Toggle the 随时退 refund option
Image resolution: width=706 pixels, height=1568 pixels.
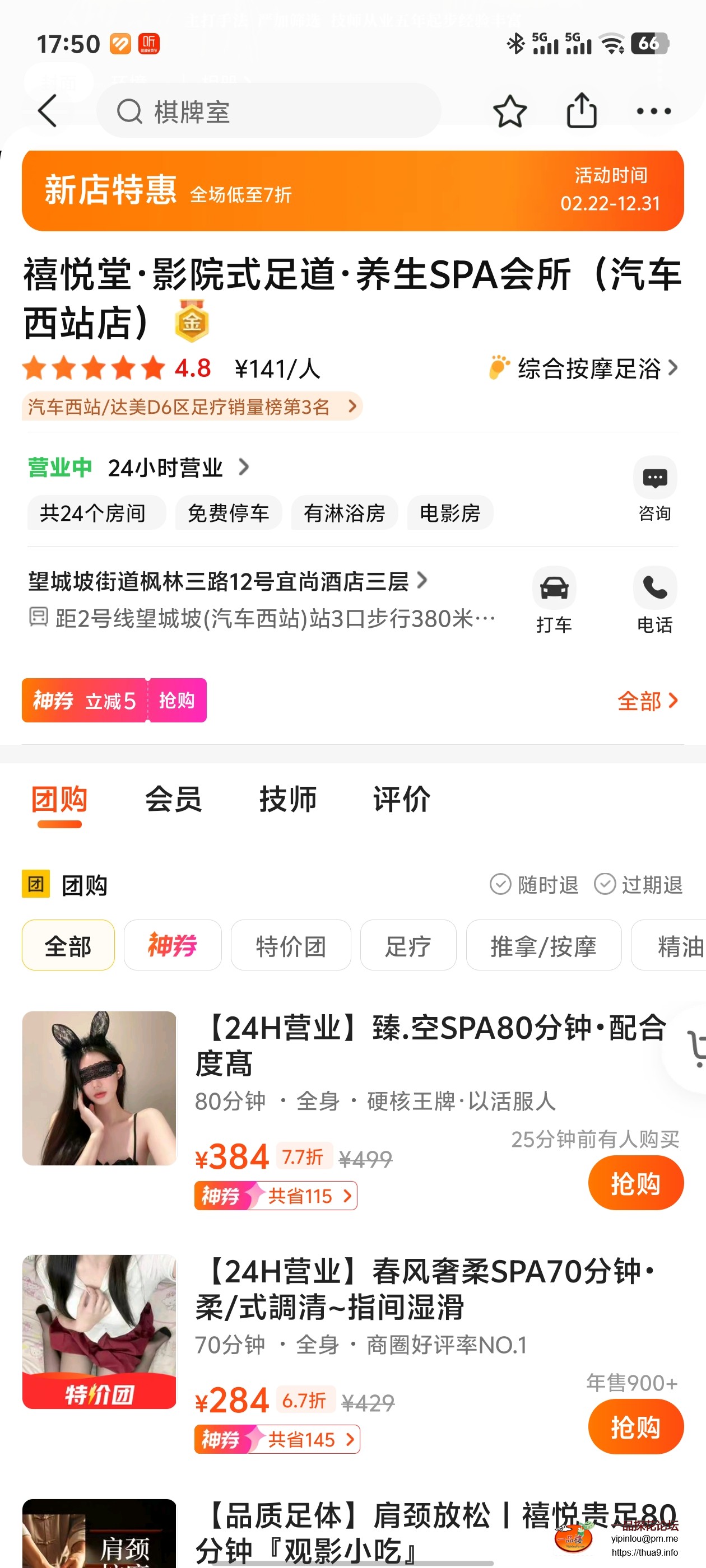pyautogui.click(x=534, y=884)
